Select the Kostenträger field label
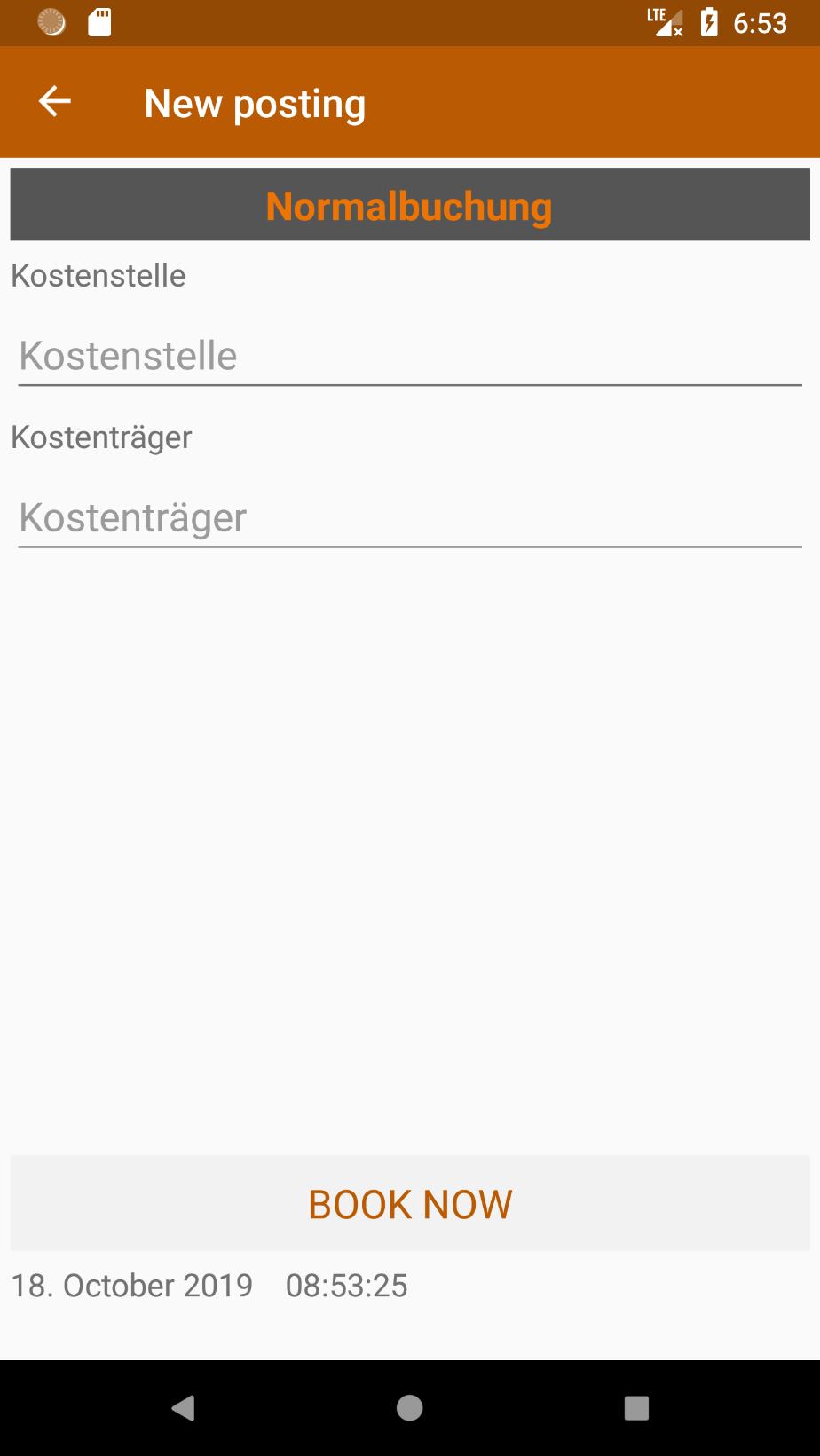Image resolution: width=820 pixels, height=1456 pixels. [x=100, y=437]
